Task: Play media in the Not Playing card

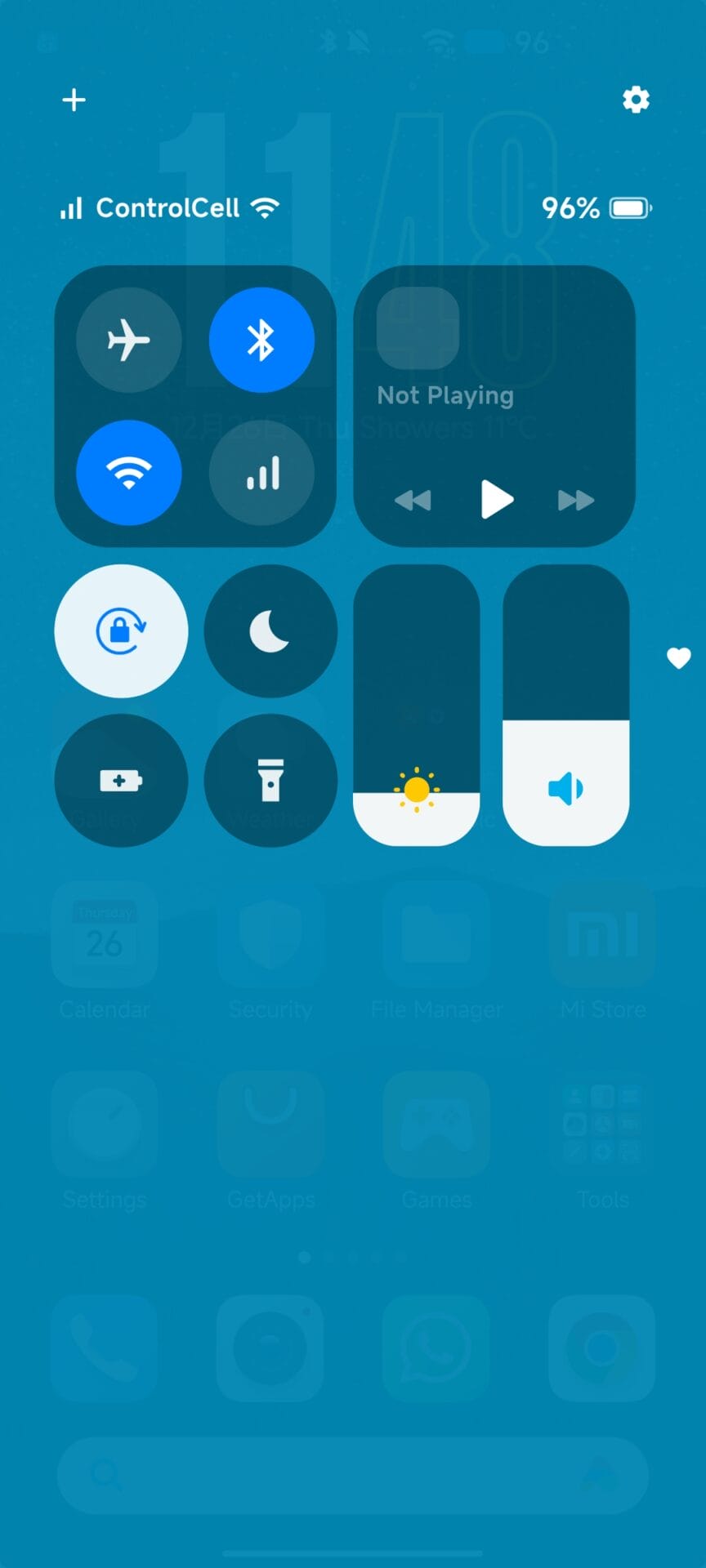Action: tap(496, 499)
